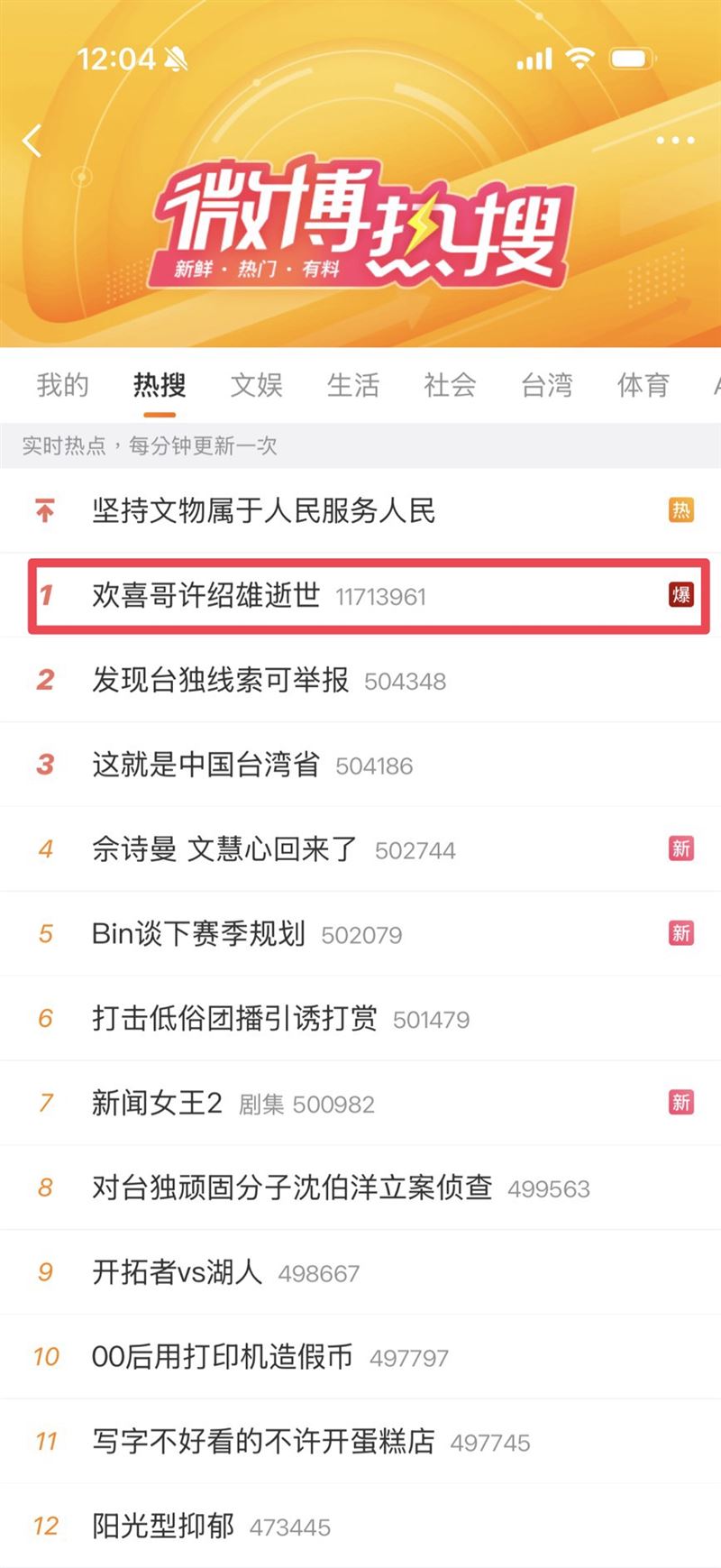Viewport: 721px width, 1568px height.
Task: Open top trending 欢喜哥许绍雄逝世
Action: pyautogui.click(x=206, y=595)
